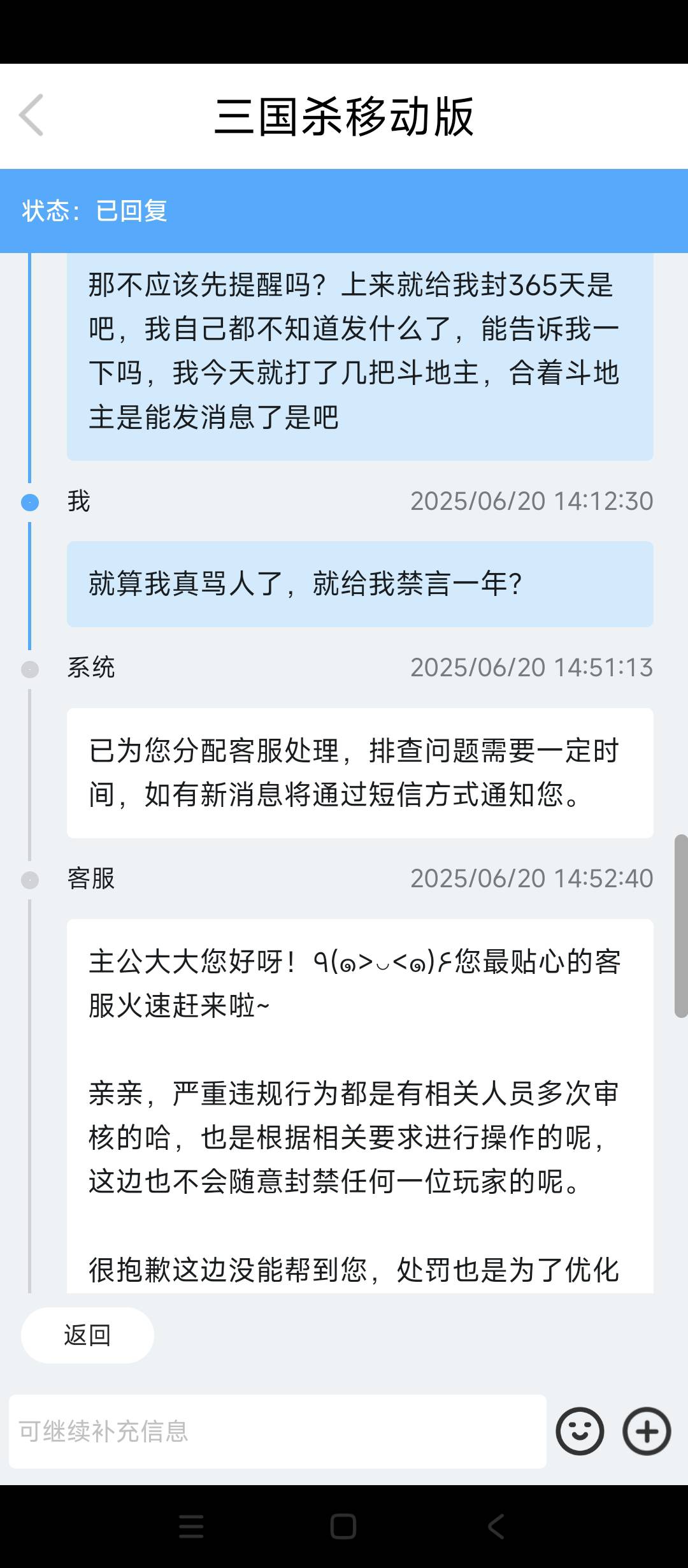Go to the home screen from the navigation bar

click(343, 1527)
